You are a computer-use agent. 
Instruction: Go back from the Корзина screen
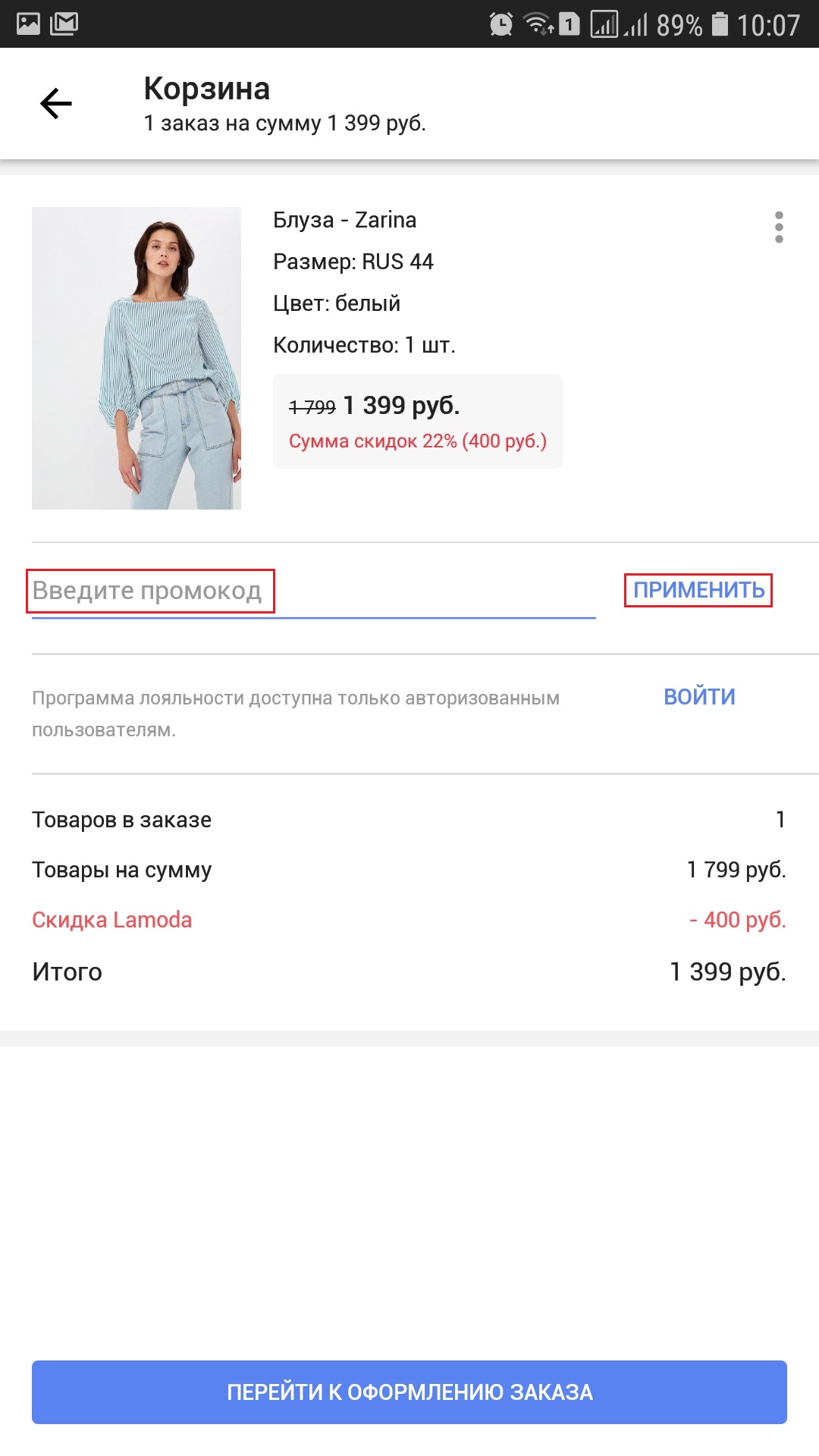[56, 104]
